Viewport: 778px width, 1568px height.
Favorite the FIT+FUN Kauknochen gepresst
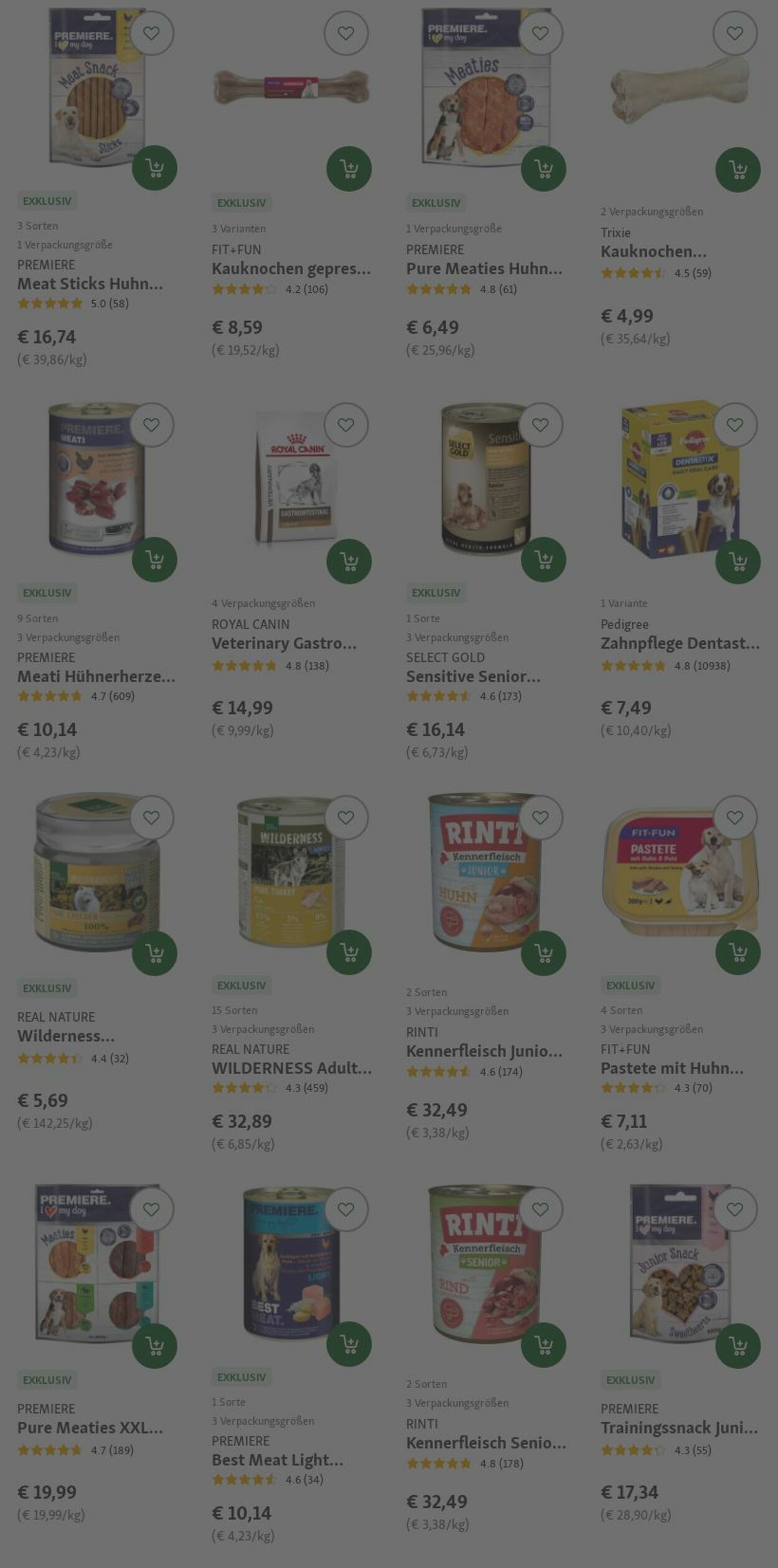(x=346, y=33)
